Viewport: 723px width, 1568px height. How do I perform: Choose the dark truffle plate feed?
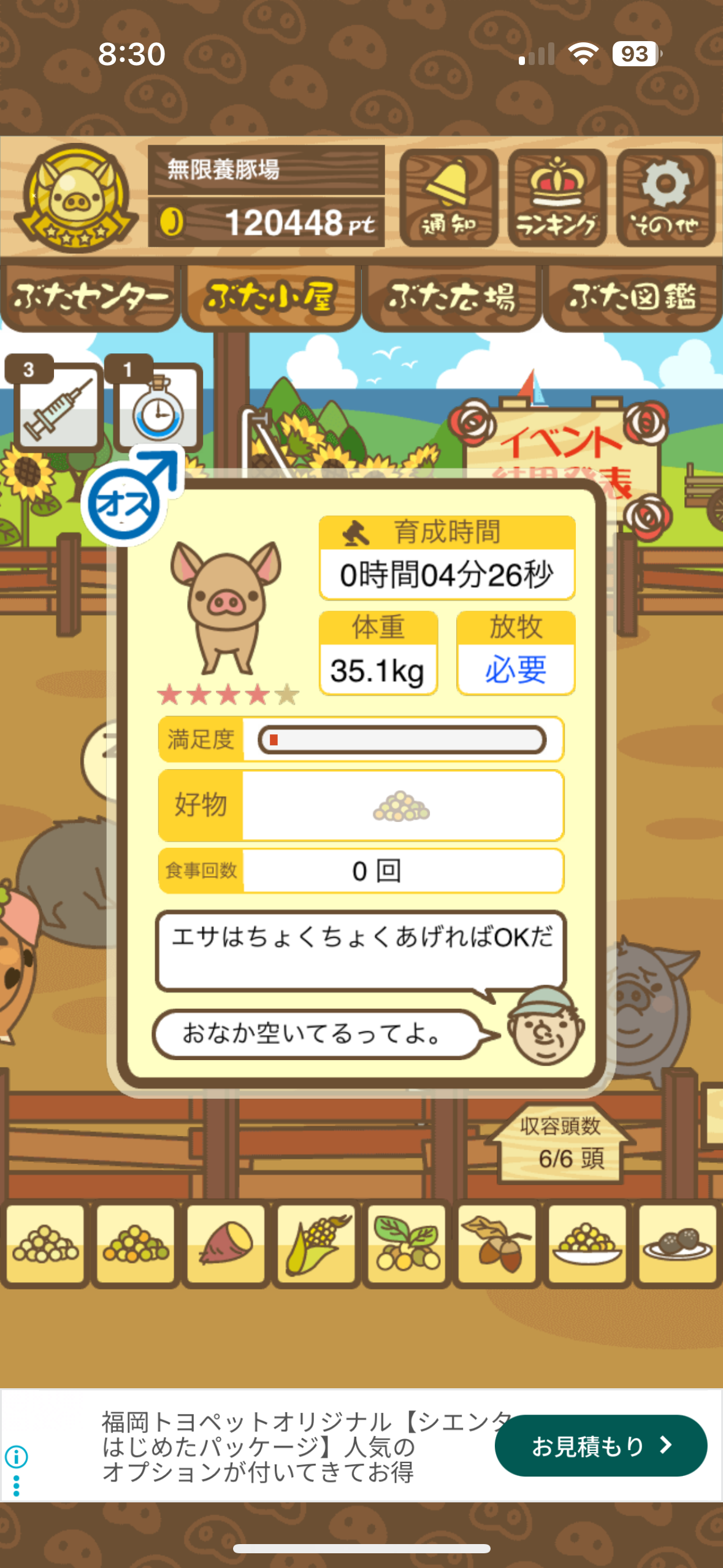pos(677,1243)
